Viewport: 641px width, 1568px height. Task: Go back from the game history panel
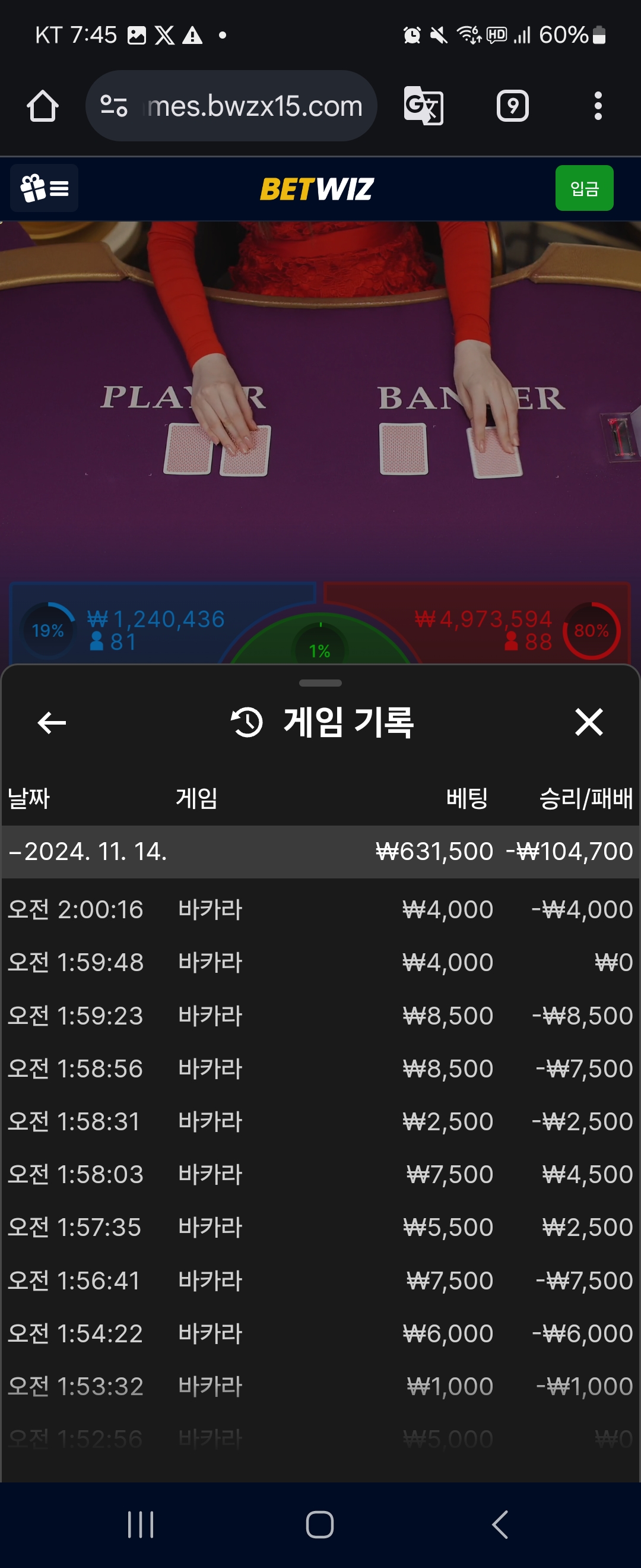52,722
